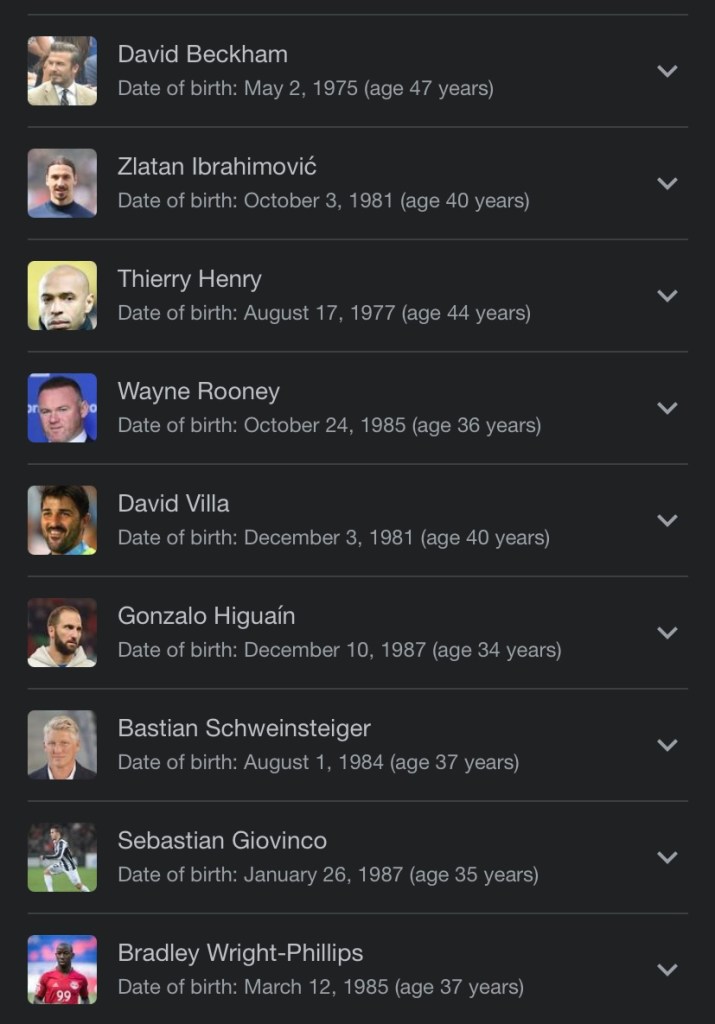Expand the Zlatan Ibrahimović row chevron
Screen dimensions: 715x1024
[667, 183]
